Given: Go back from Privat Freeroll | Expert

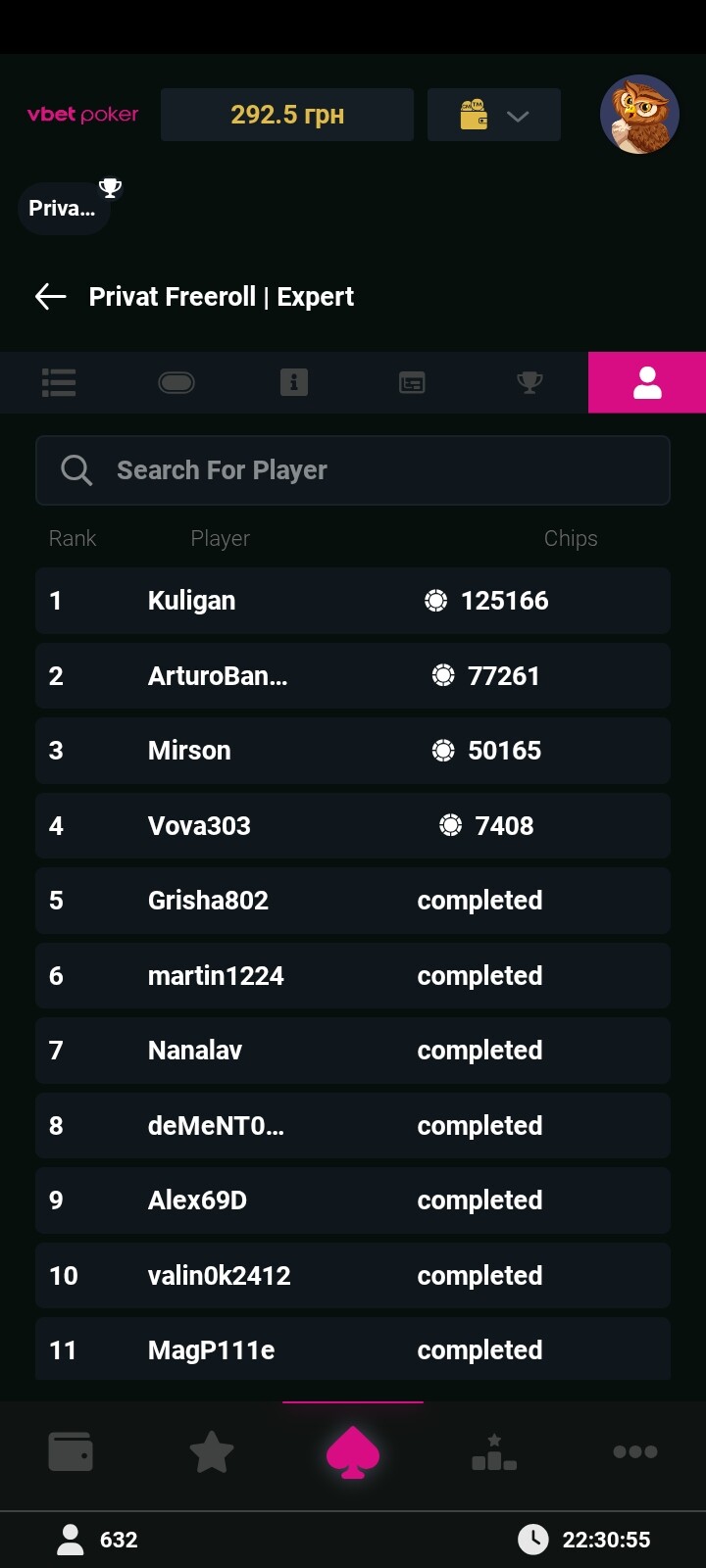Looking at the screenshot, I should tap(51, 297).
